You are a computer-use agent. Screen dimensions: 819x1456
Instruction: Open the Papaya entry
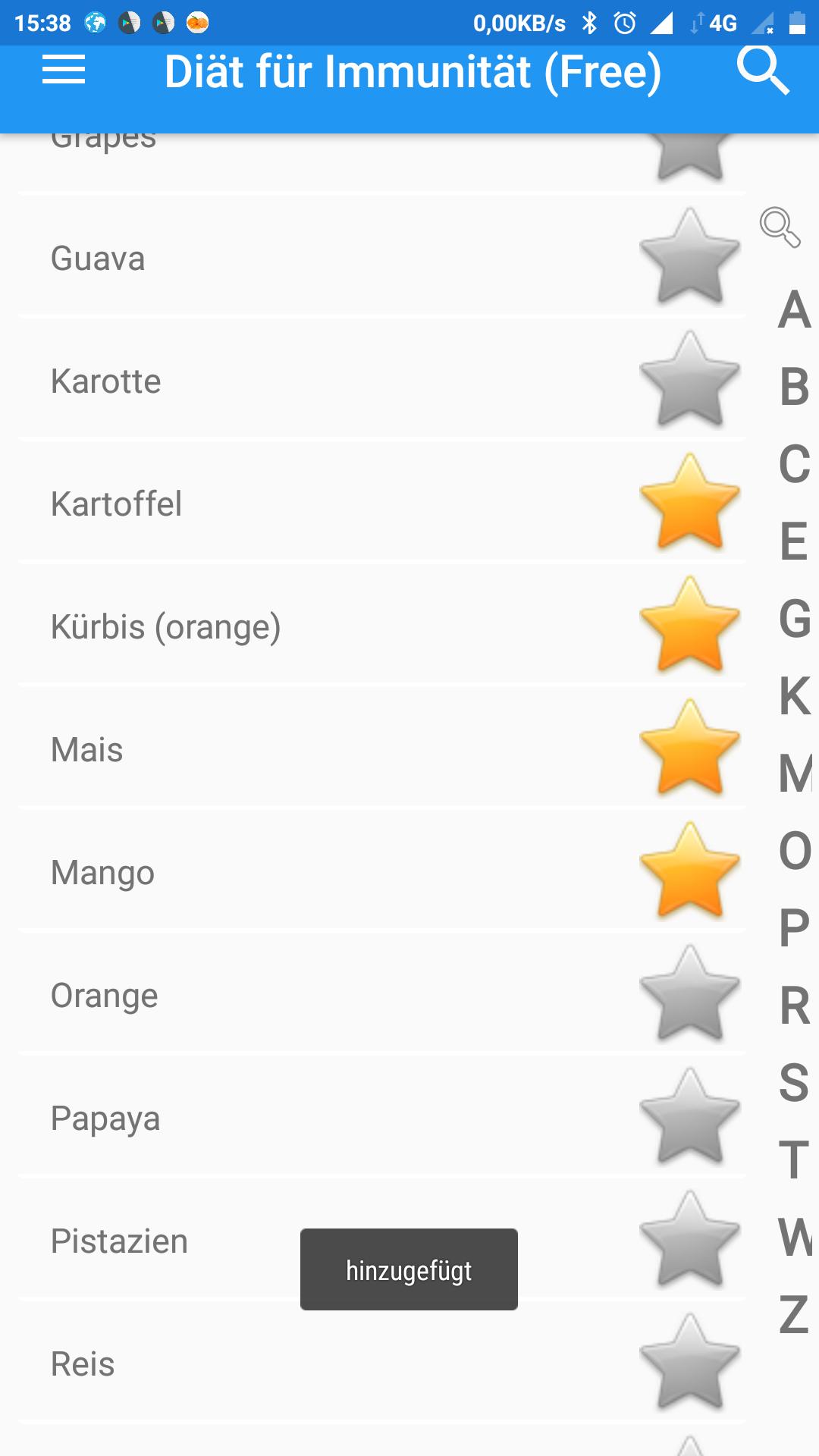[106, 1118]
